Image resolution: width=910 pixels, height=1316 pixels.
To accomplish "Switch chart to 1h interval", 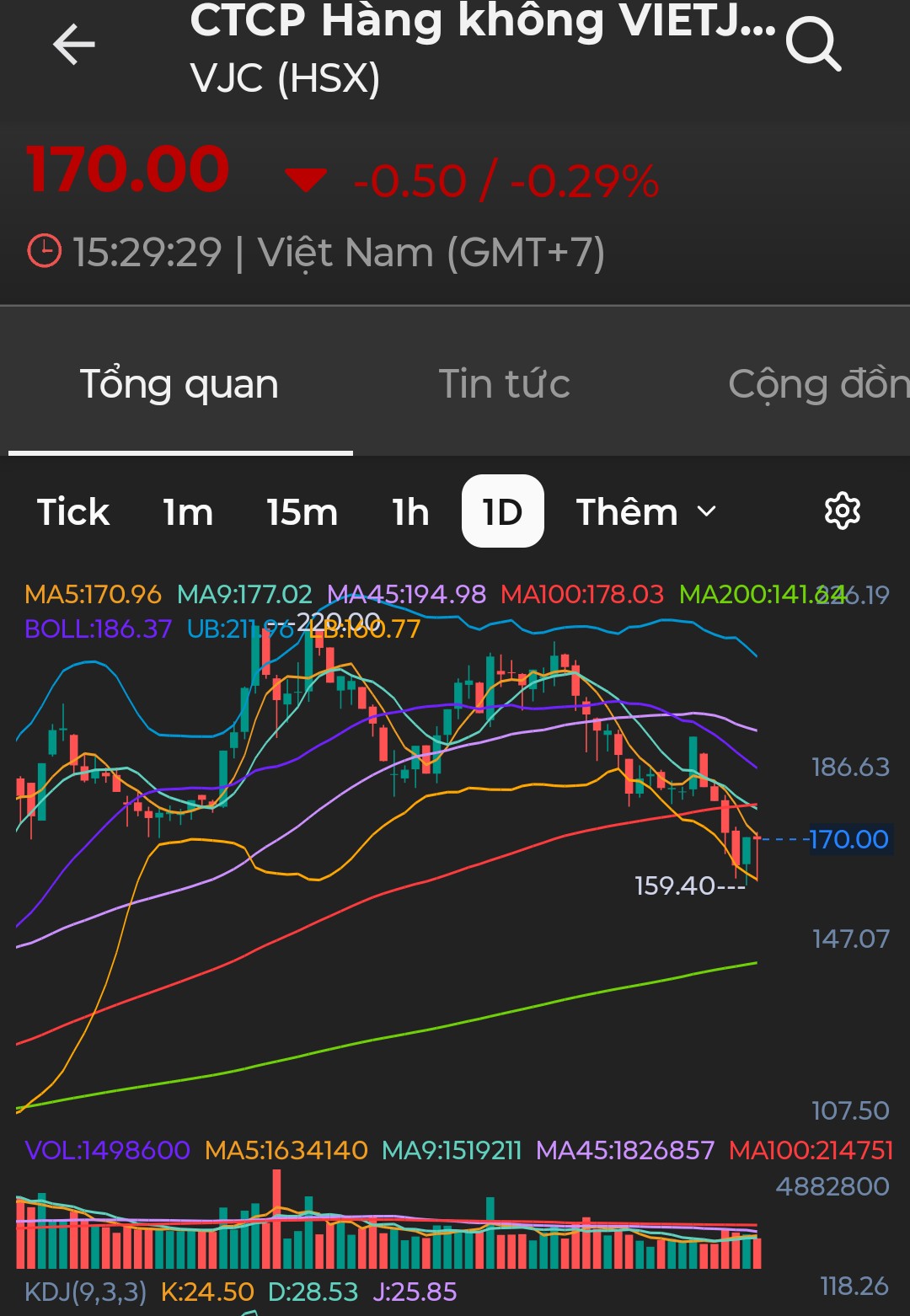I will [410, 512].
